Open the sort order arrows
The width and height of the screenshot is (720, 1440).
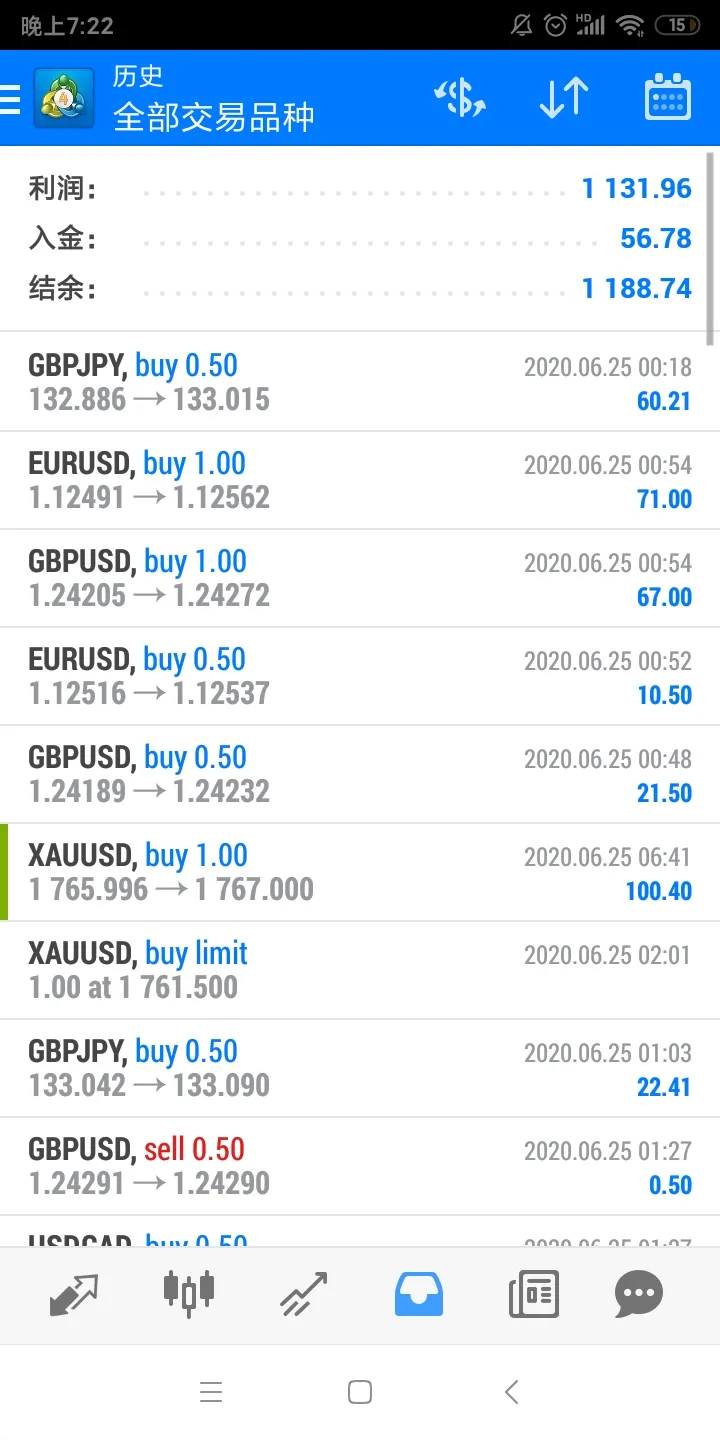click(x=564, y=98)
